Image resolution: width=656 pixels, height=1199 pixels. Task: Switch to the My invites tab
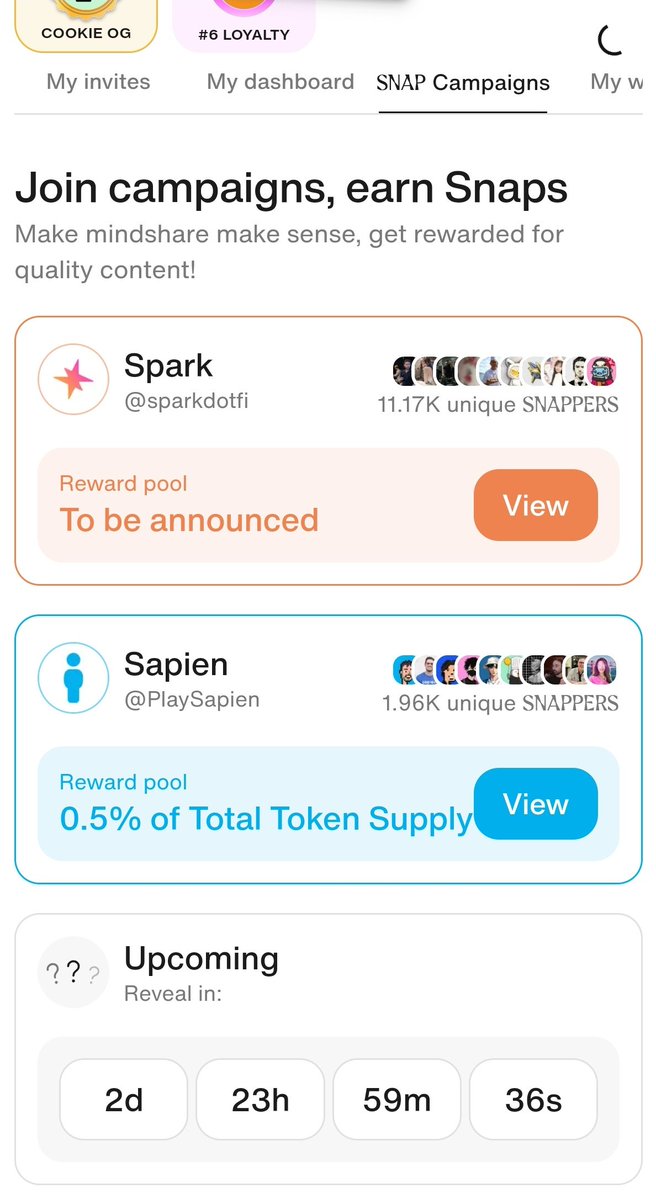pyautogui.click(x=98, y=82)
